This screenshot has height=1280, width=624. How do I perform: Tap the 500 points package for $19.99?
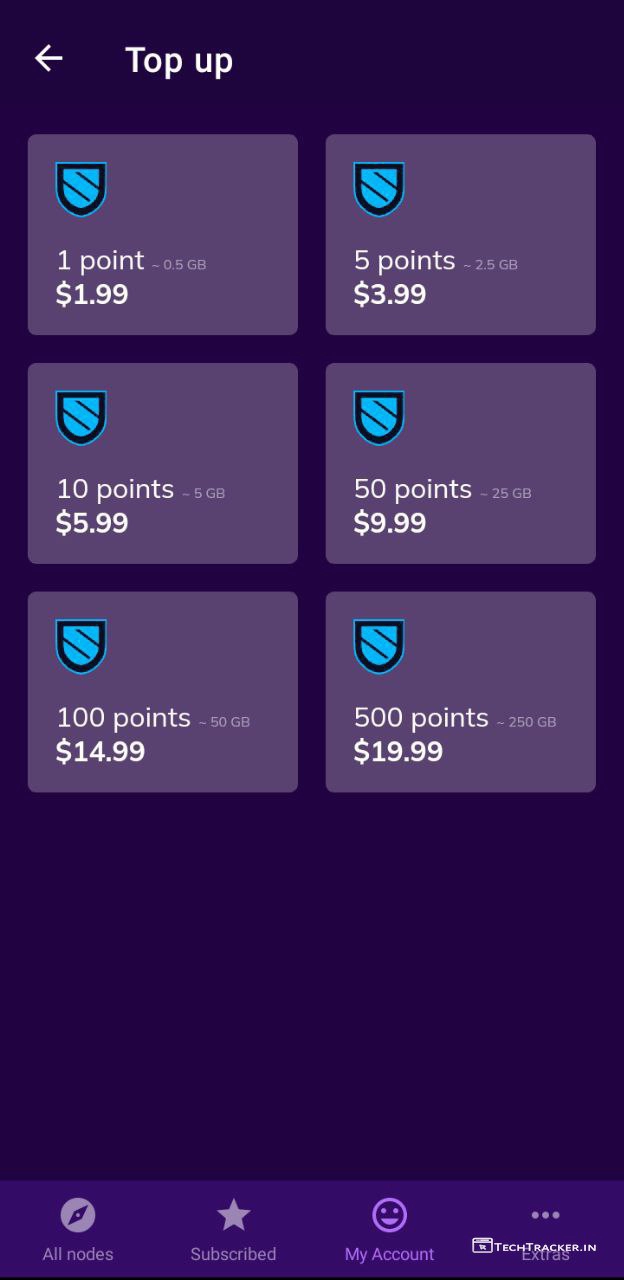tap(460, 692)
